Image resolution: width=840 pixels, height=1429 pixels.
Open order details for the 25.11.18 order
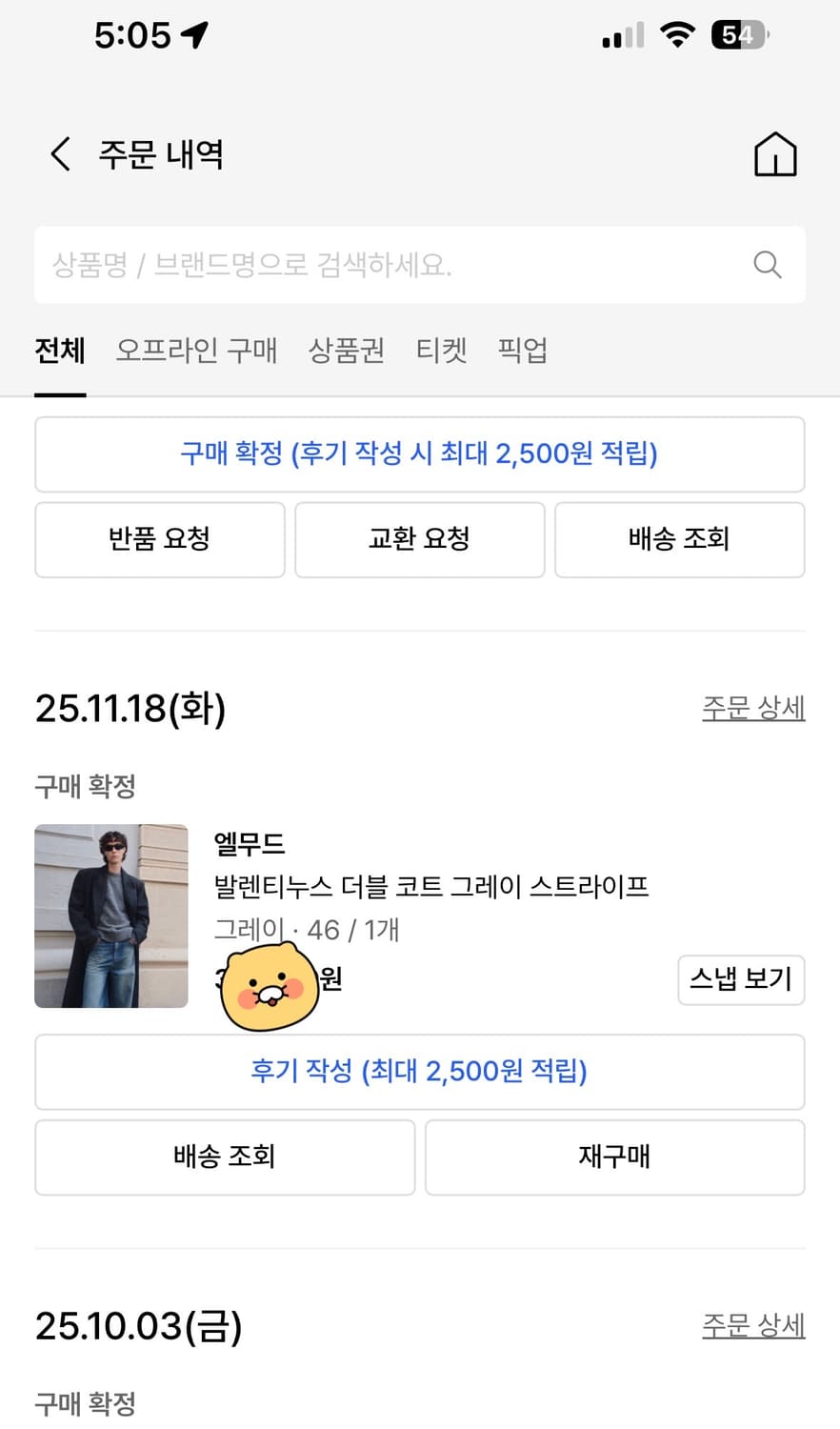(x=753, y=707)
